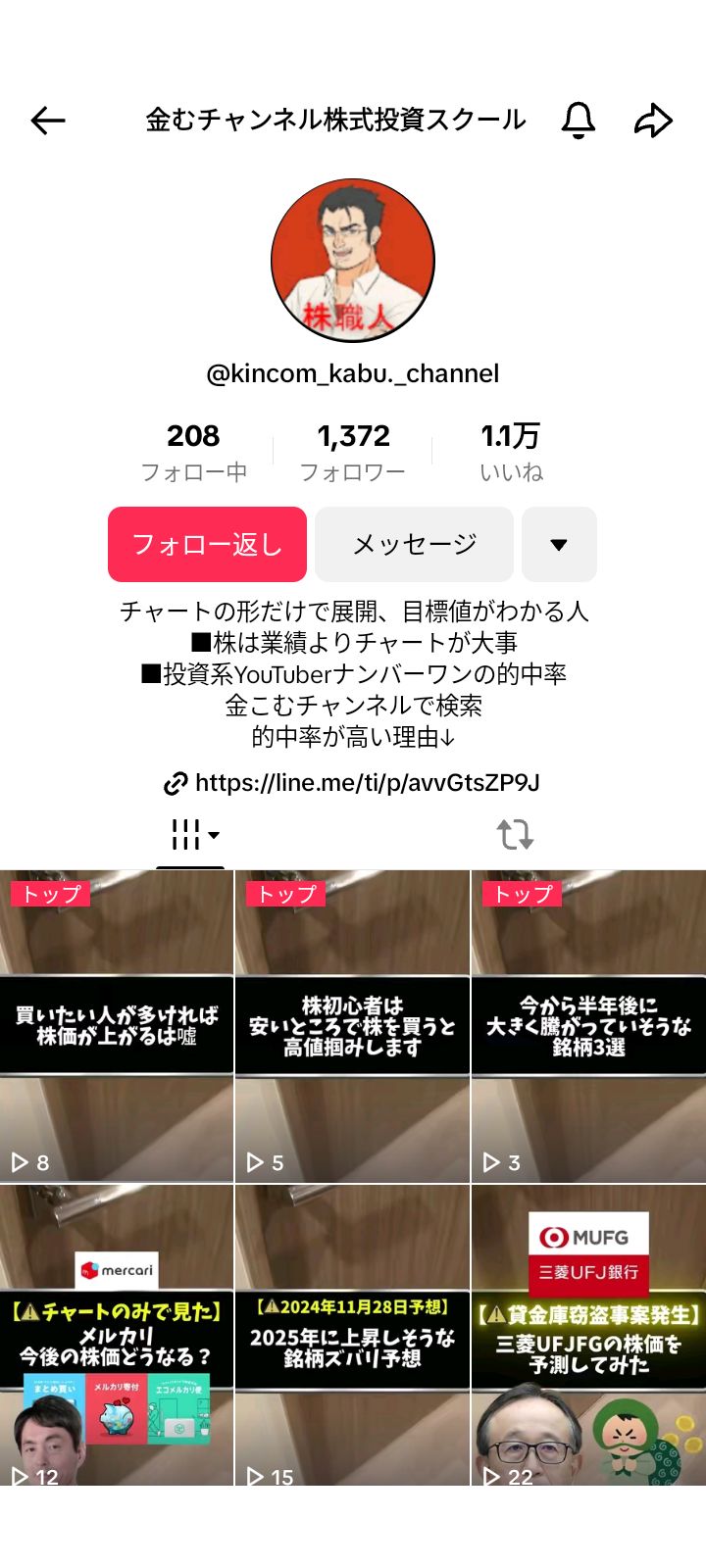The width and height of the screenshot is (706, 1568).
Task: Switch to the reposts tab
Action: 515,835
